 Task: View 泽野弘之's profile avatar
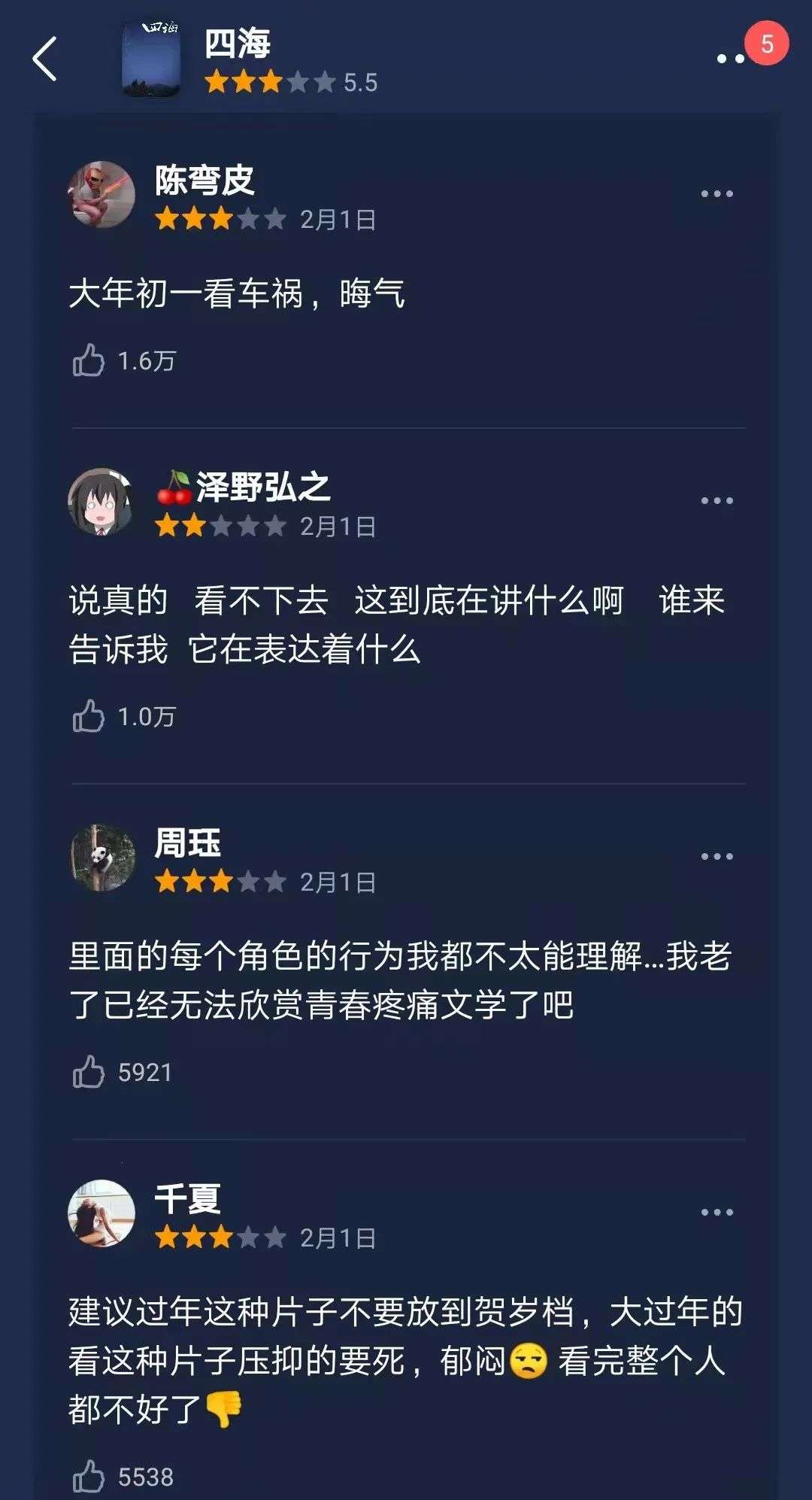click(x=101, y=502)
